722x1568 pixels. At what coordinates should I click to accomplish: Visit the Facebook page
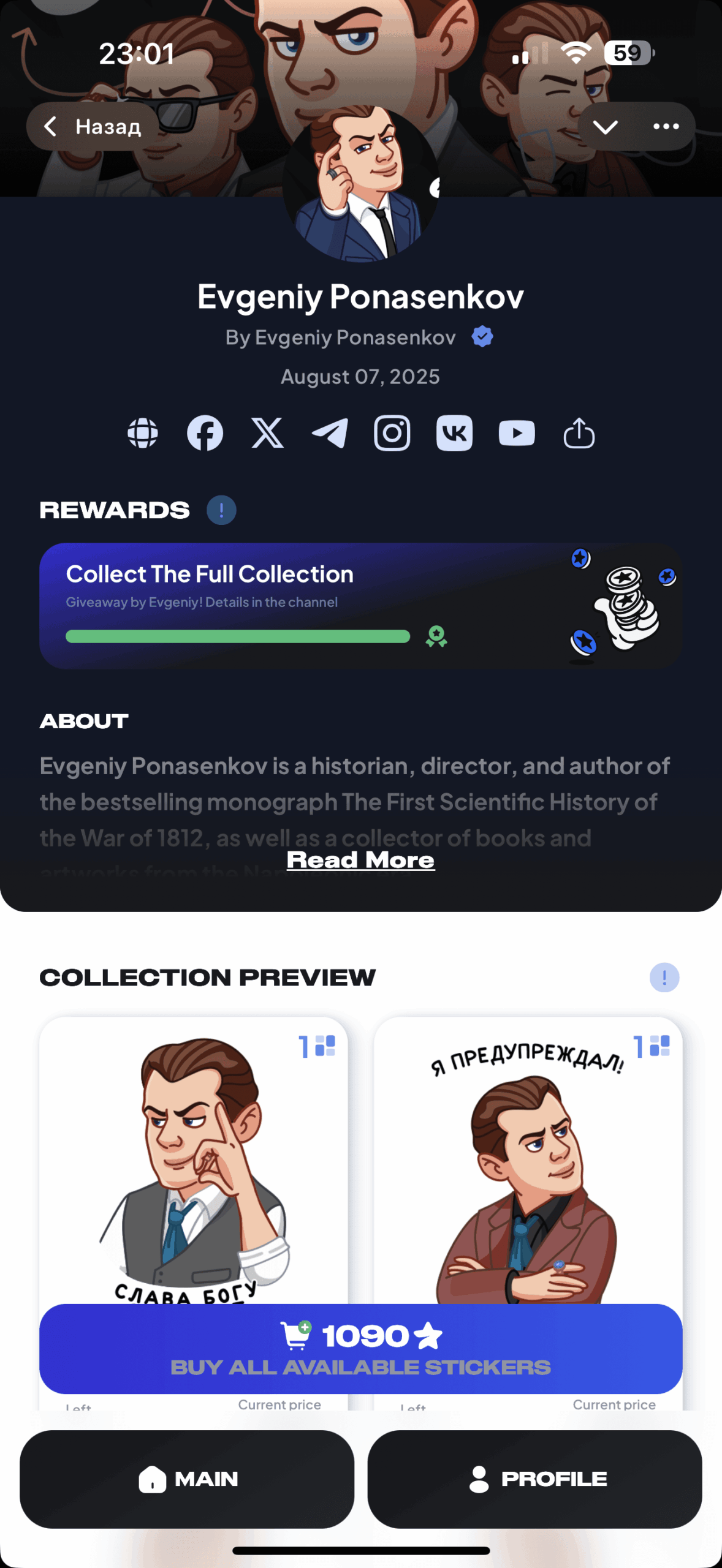coord(205,434)
